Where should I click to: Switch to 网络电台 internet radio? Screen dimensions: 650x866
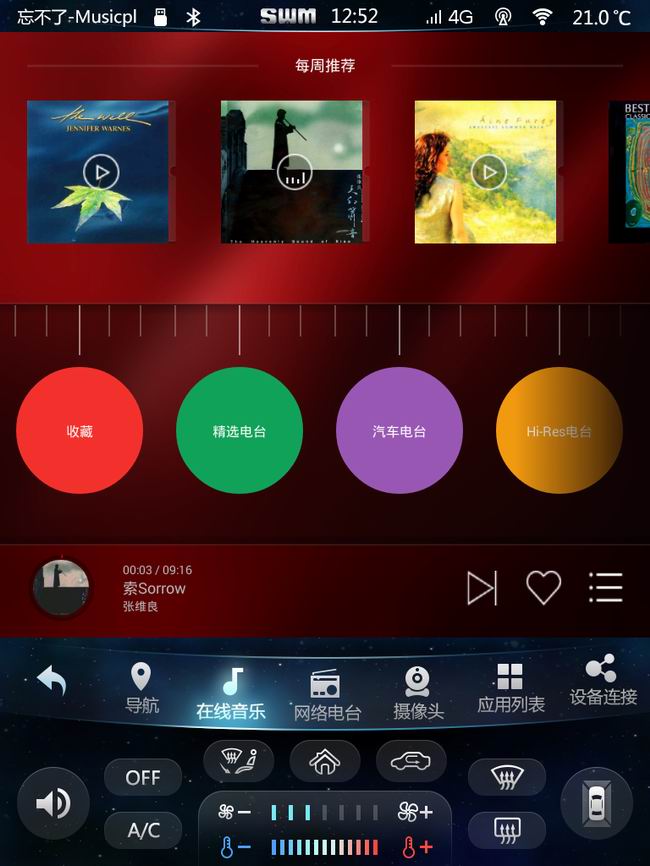pyautogui.click(x=326, y=695)
